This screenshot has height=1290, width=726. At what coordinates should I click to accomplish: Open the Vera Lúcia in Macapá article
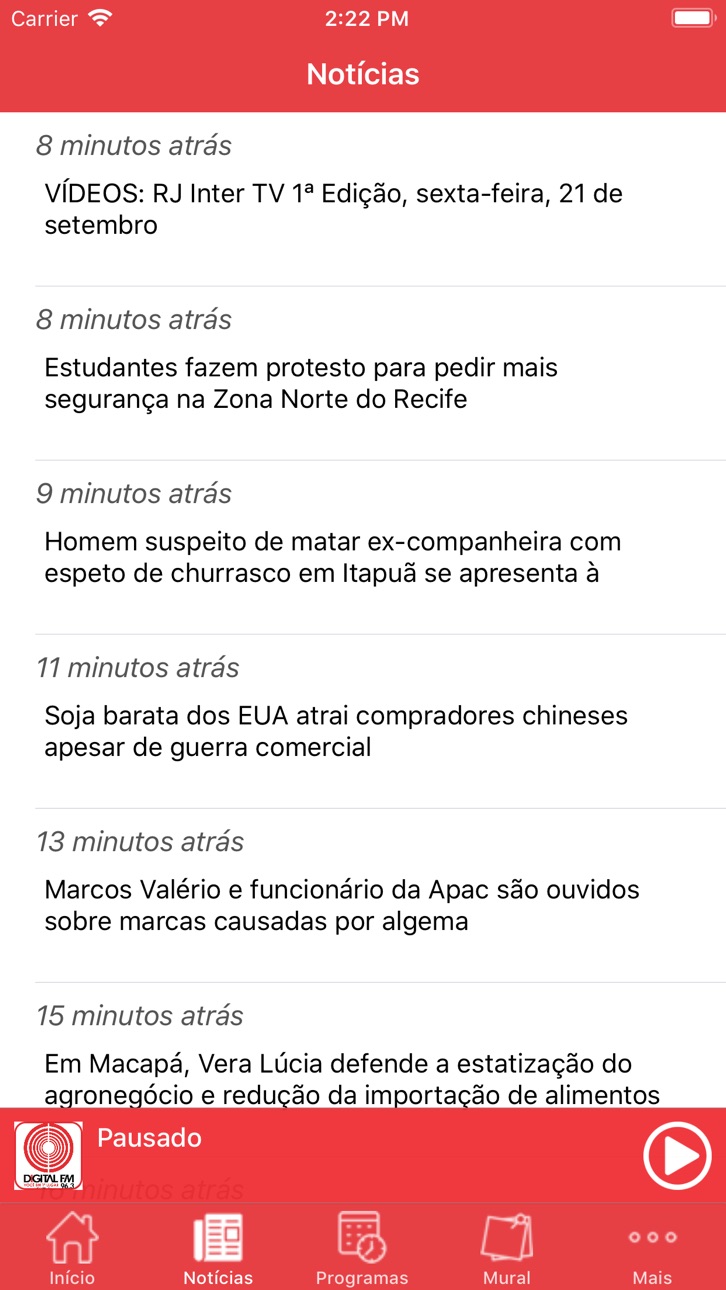point(363,1046)
